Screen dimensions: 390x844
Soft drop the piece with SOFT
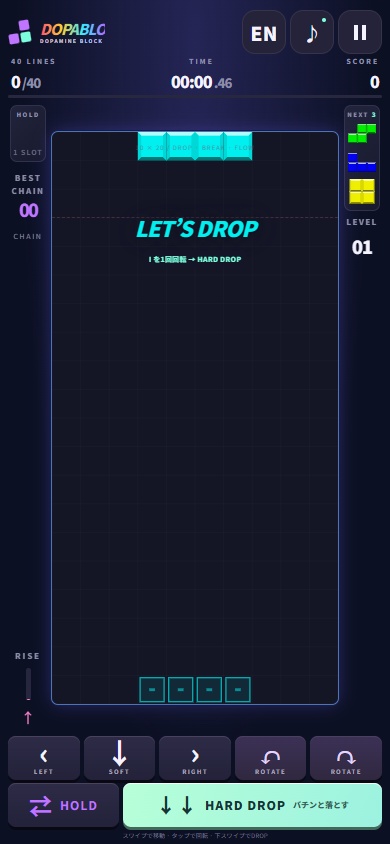tap(119, 758)
